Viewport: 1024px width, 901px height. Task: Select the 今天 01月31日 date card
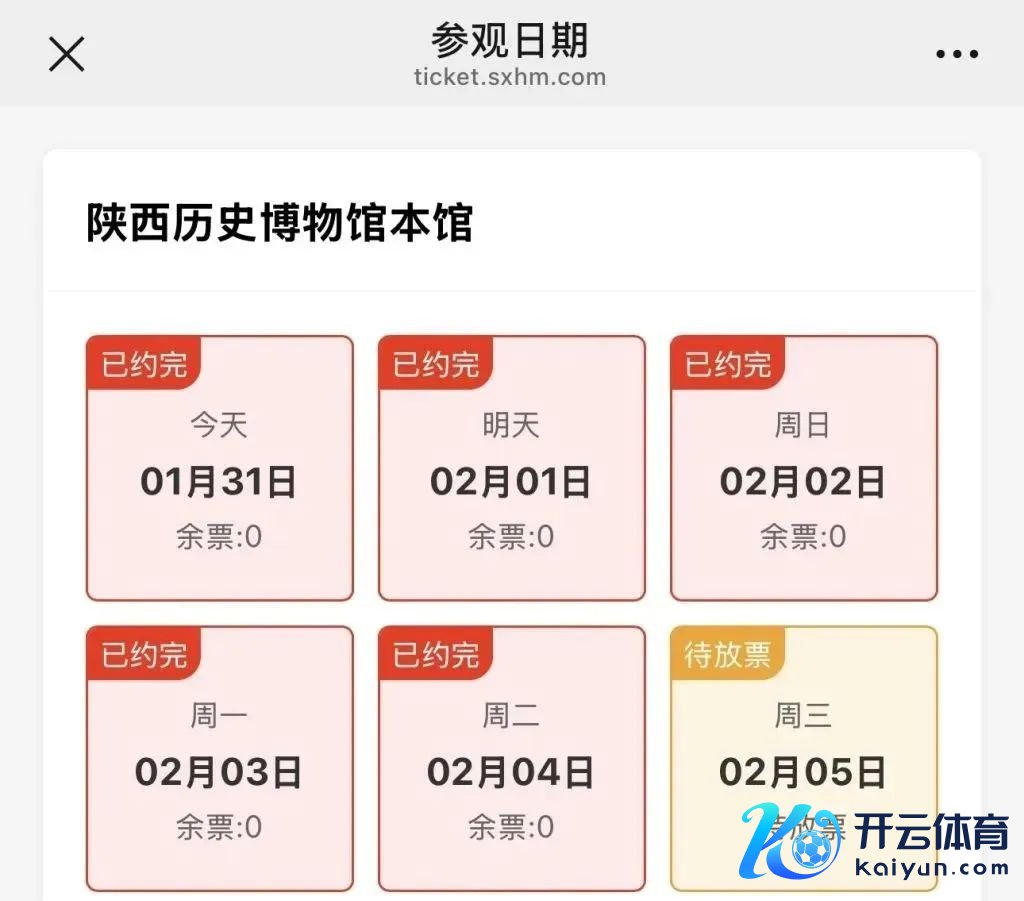[219, 468]
